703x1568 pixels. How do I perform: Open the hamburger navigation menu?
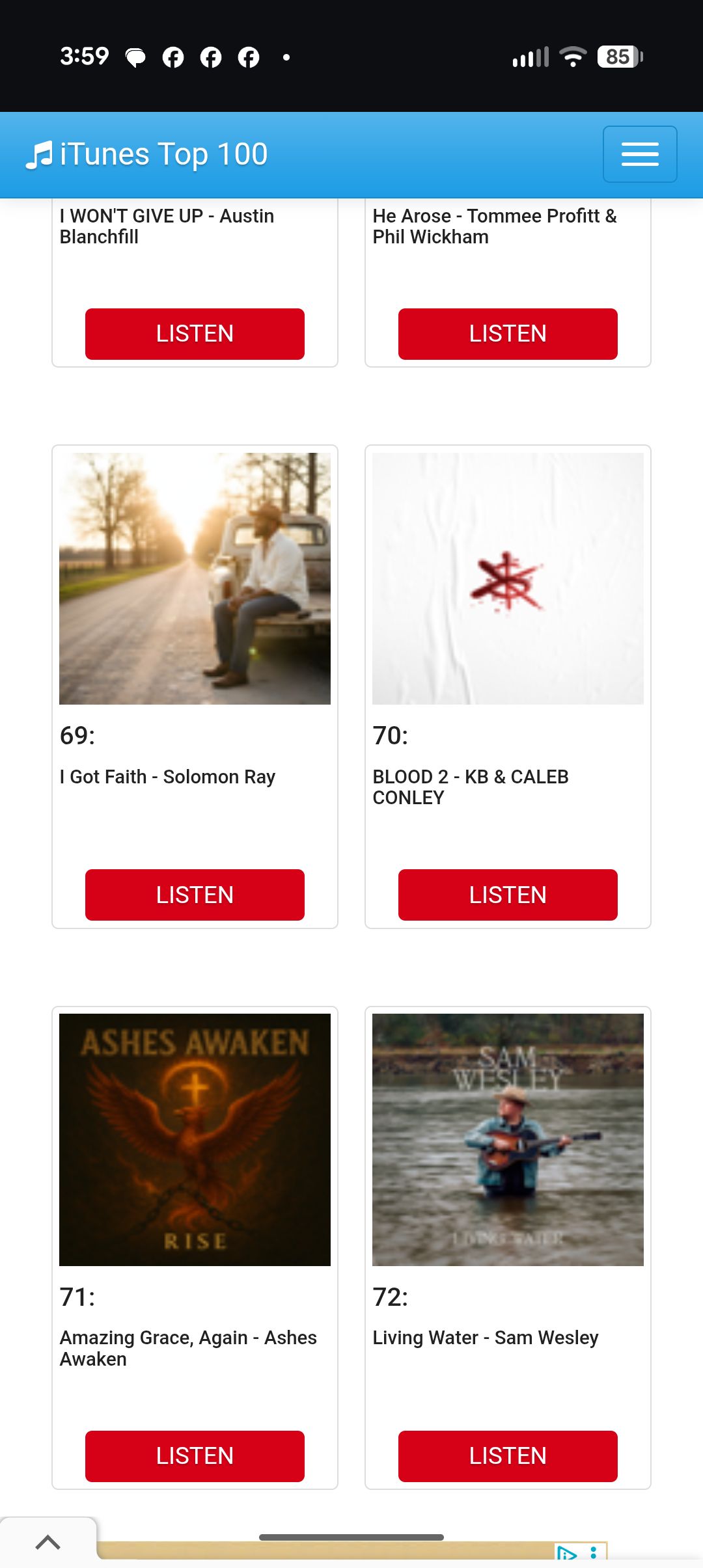639,154
